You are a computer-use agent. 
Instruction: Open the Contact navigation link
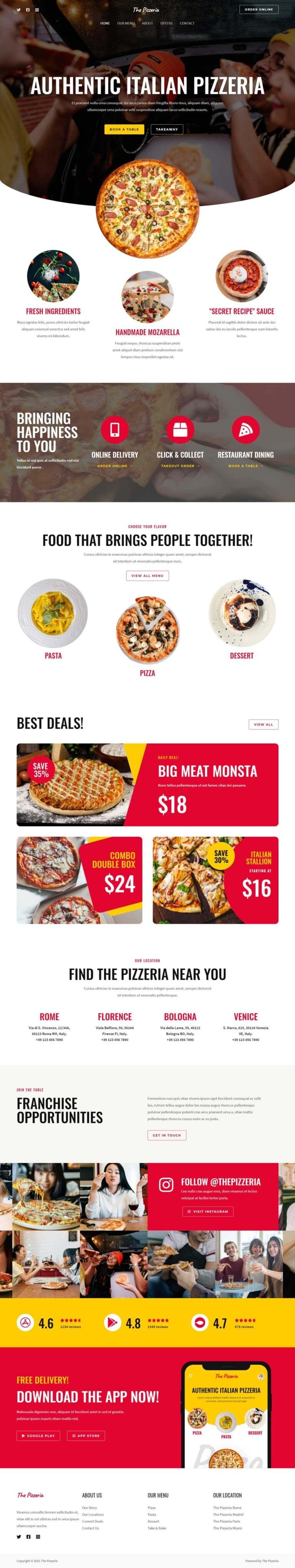click(187, 24)
